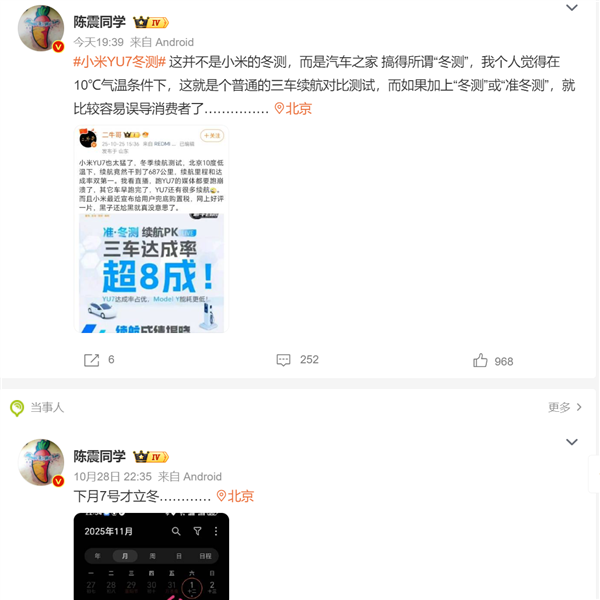The width and height of the screenshot is (600, 600).
Task: Open the 252 comments on the post
Action: (x=298, y=360)
